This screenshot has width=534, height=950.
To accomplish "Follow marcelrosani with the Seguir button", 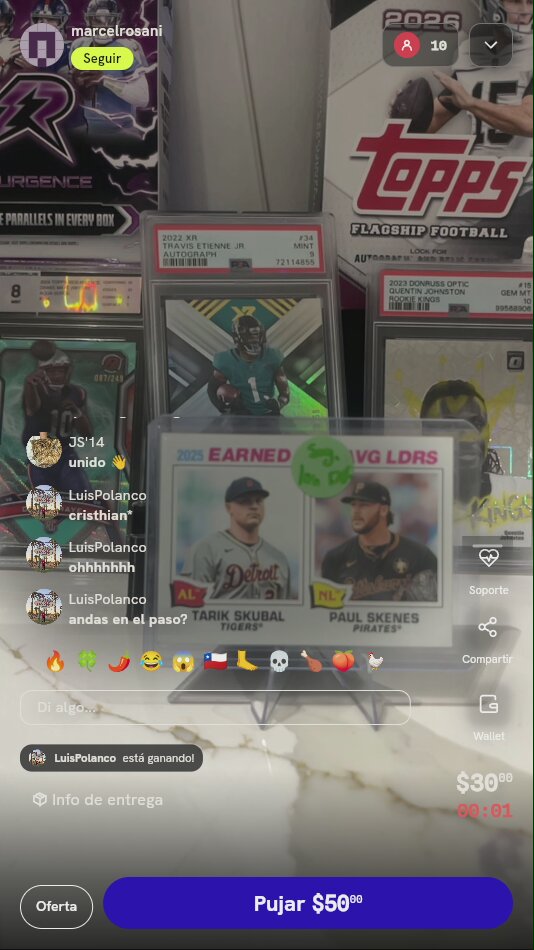I will (x=102, y=59).
